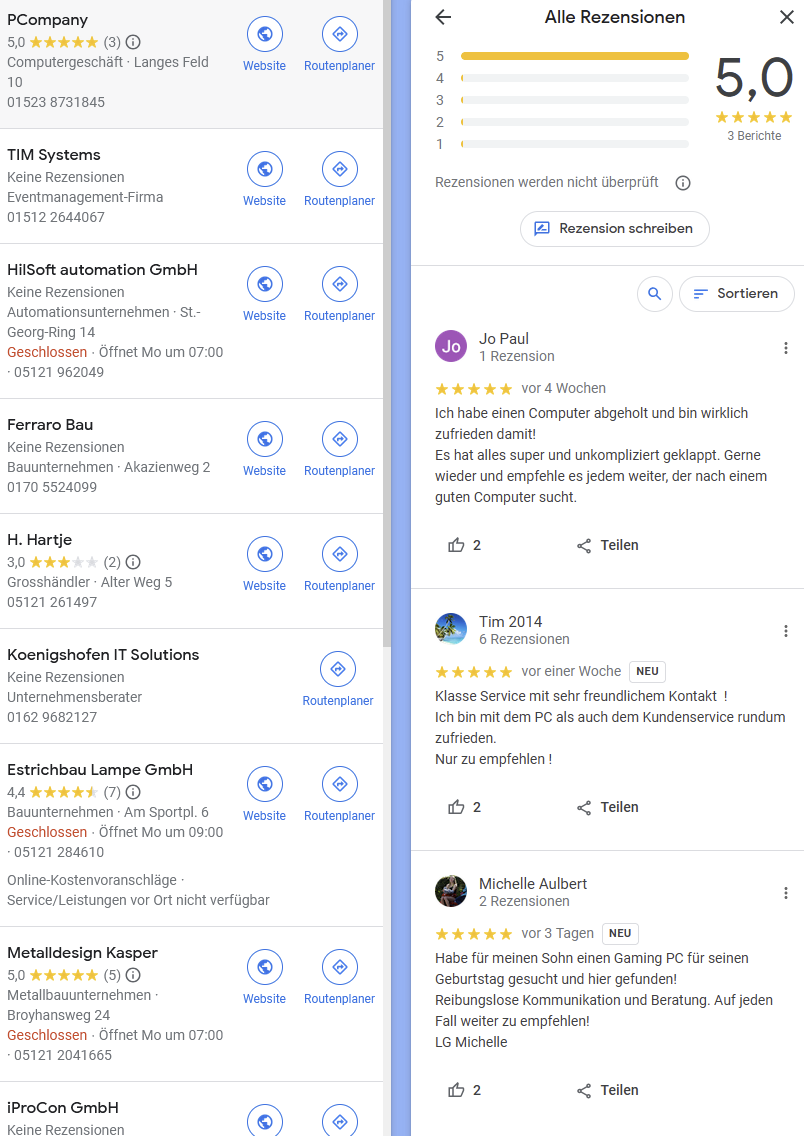804x1136 pixels.
Task: Open HilSoft automation GmbH listing
Action: click(x=102, y=270)
